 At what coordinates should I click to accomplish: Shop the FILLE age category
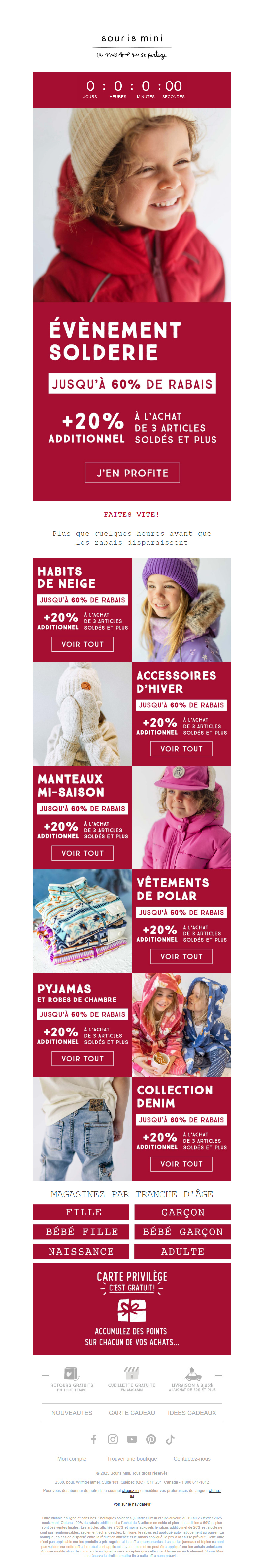click(x=81, y=1212)
